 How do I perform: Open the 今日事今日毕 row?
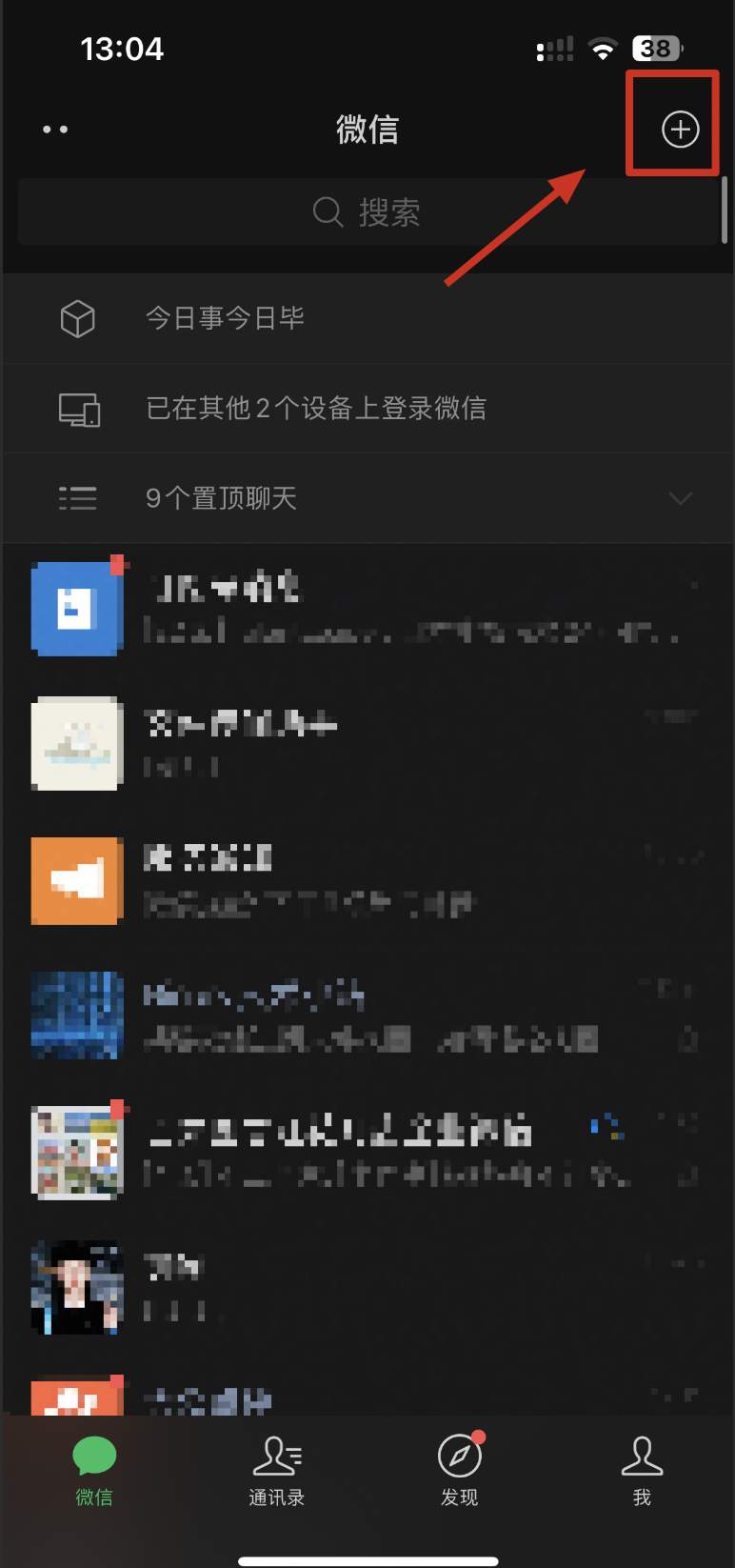[367, 318]
